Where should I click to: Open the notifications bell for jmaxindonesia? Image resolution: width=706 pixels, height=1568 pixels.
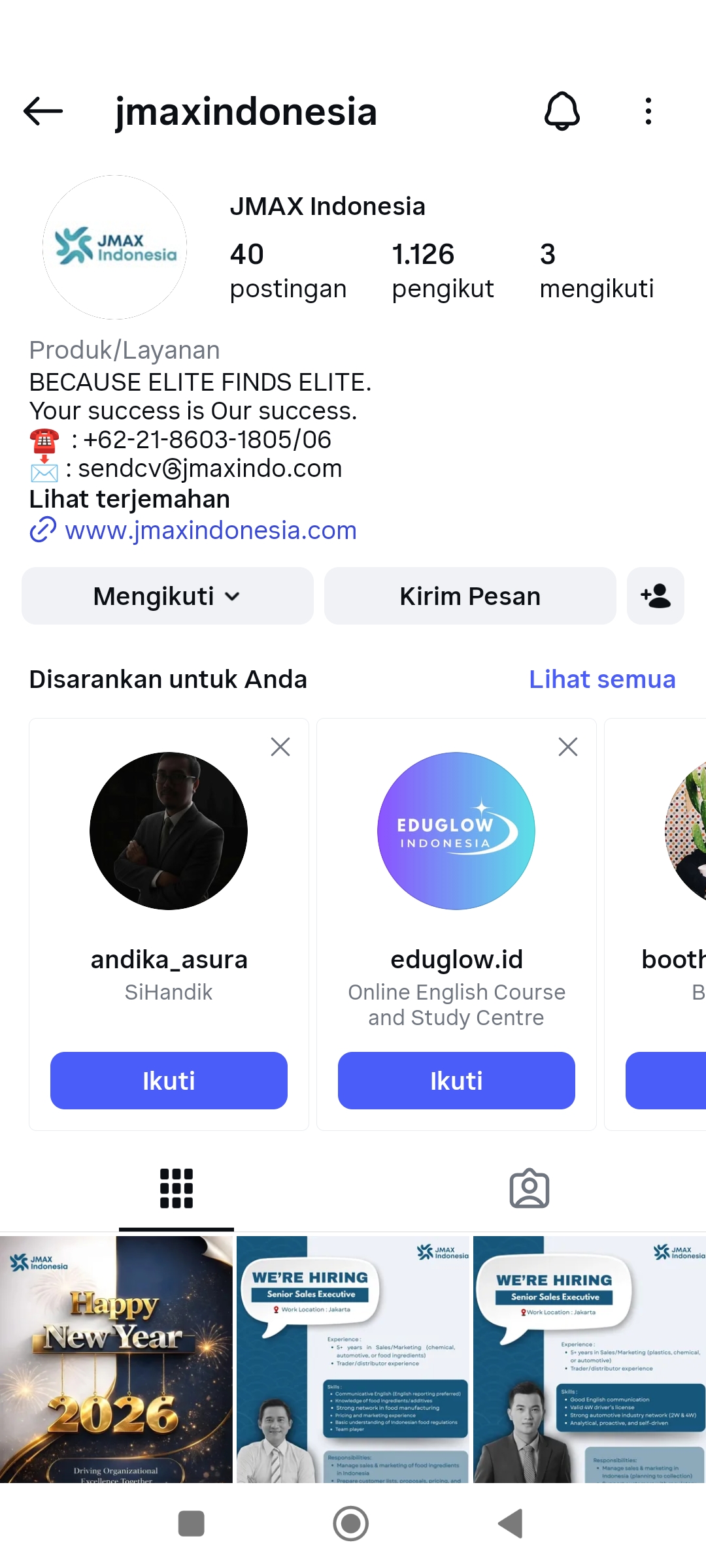(x=562, y=111)
